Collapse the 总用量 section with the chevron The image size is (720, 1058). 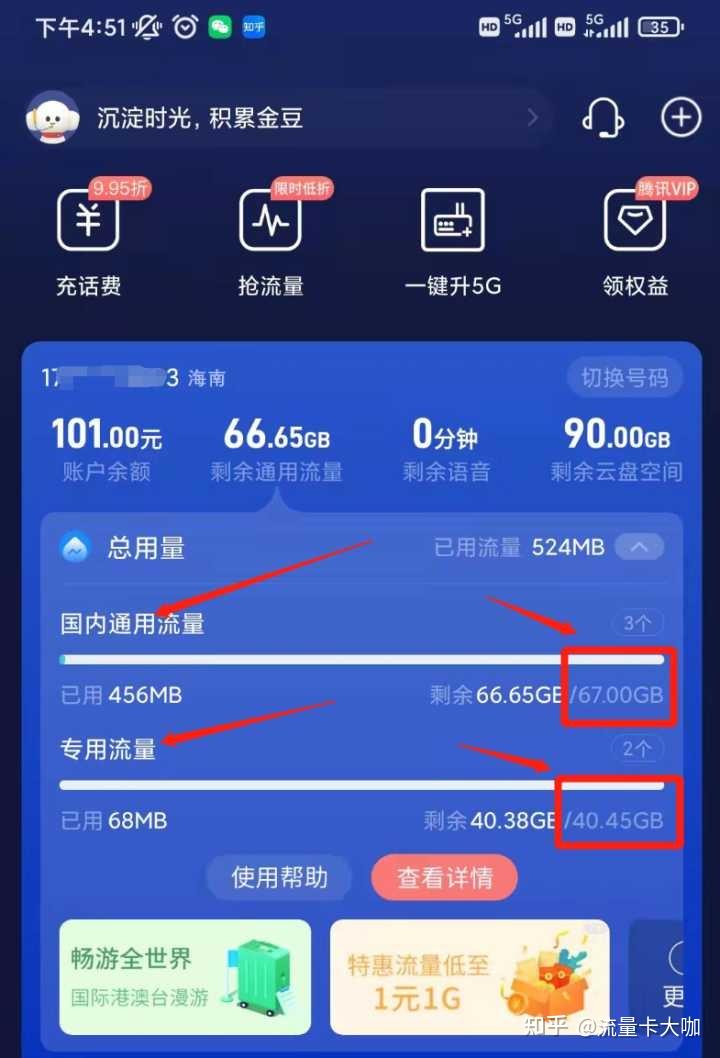tap(640, 547)
